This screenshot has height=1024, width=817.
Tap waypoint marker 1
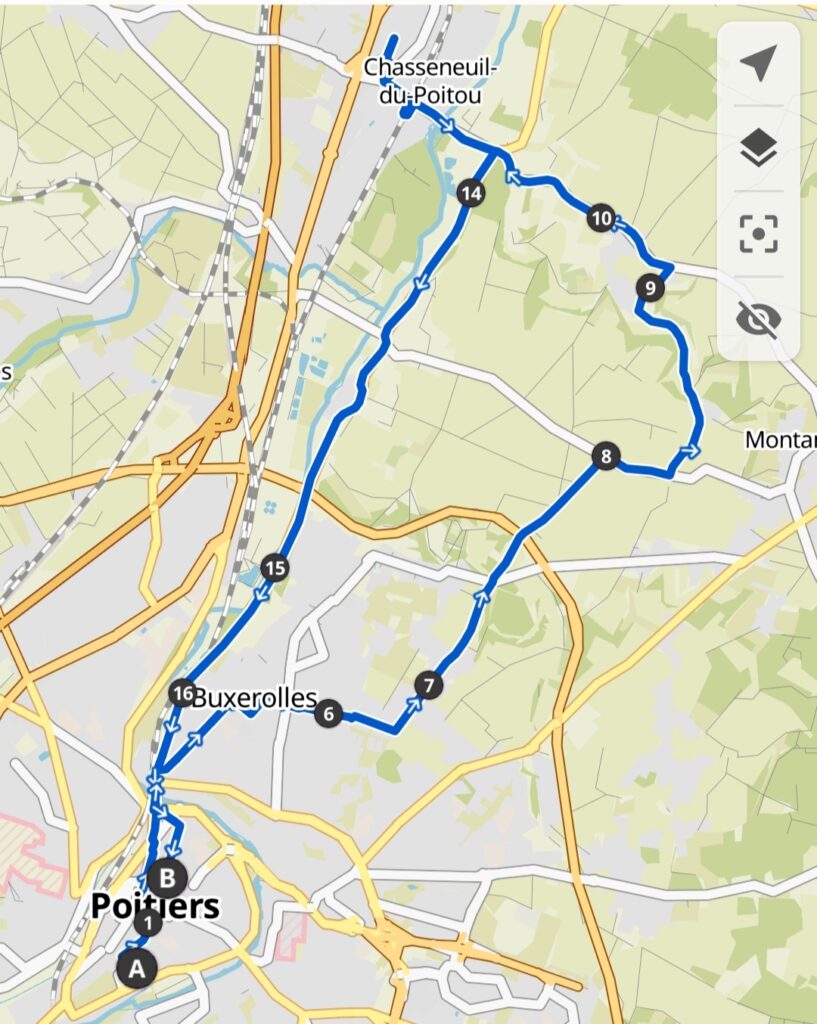pos(148,923)
